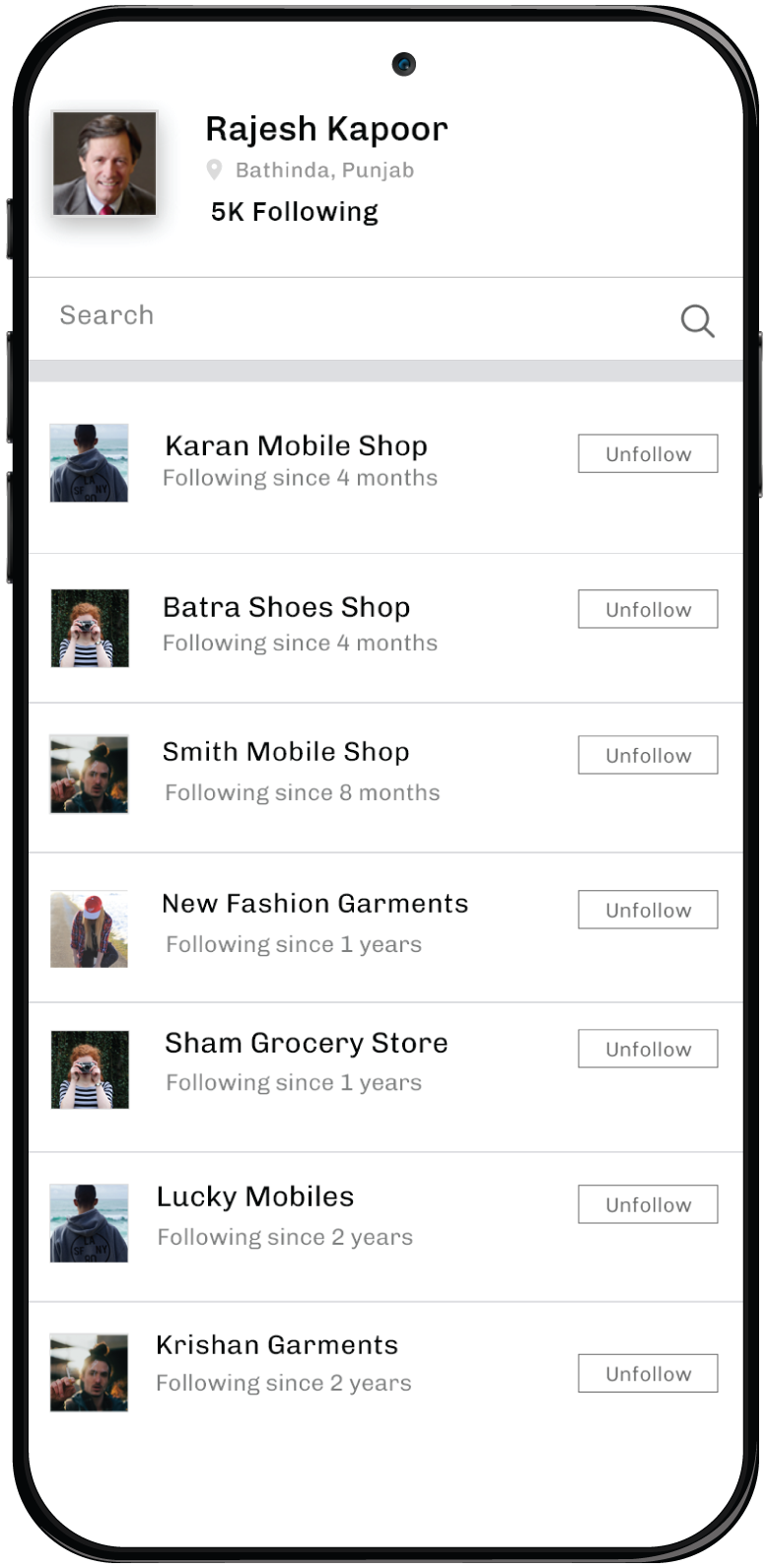The image size is (765, 1568).
Task: Tap the search magnifier icon
Action: (x=697, y=320)
